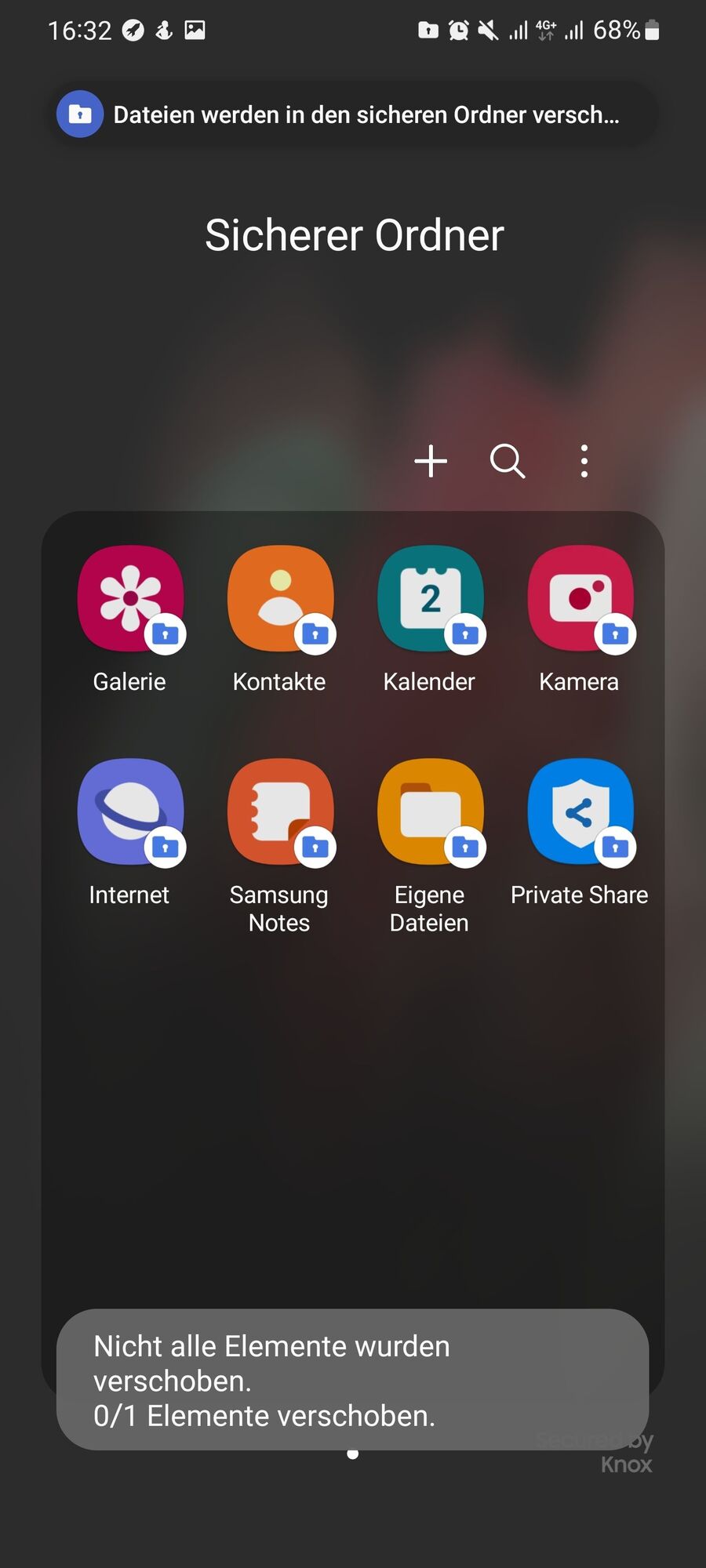
Task: Add apps with the plus icon
Action: coord(431,461)
